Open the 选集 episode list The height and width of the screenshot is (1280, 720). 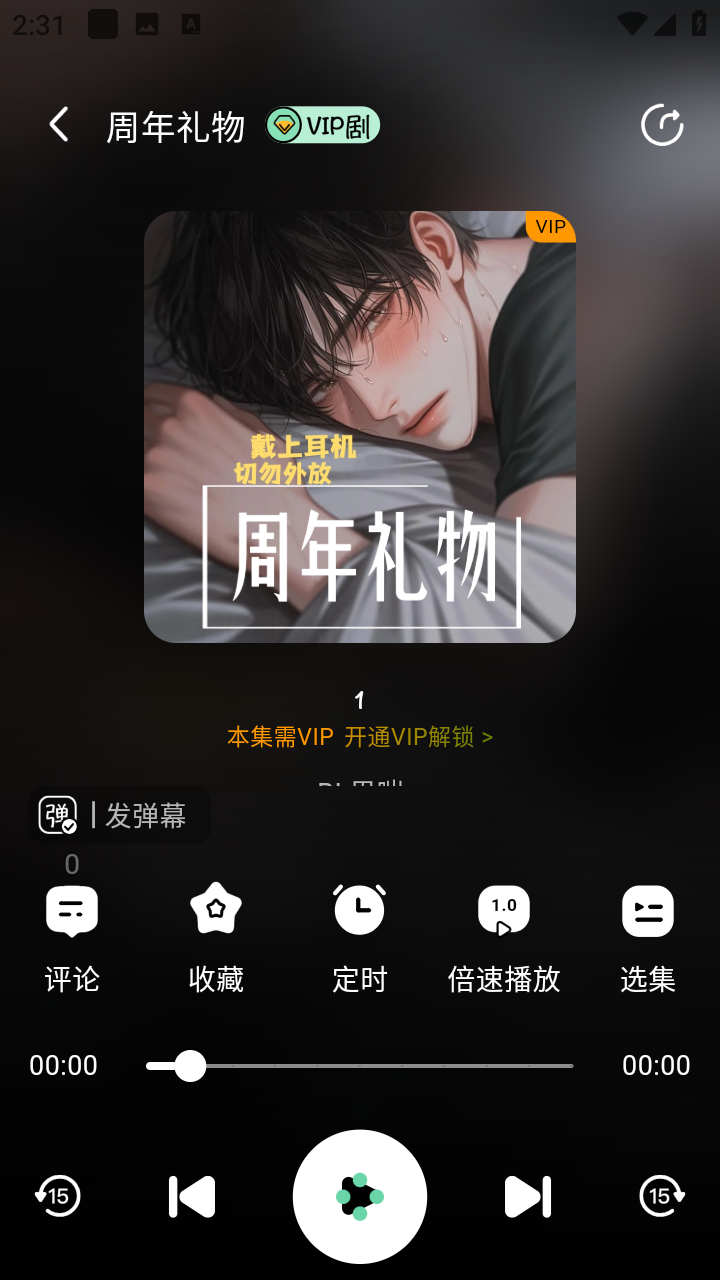click(x=648, y=935)
